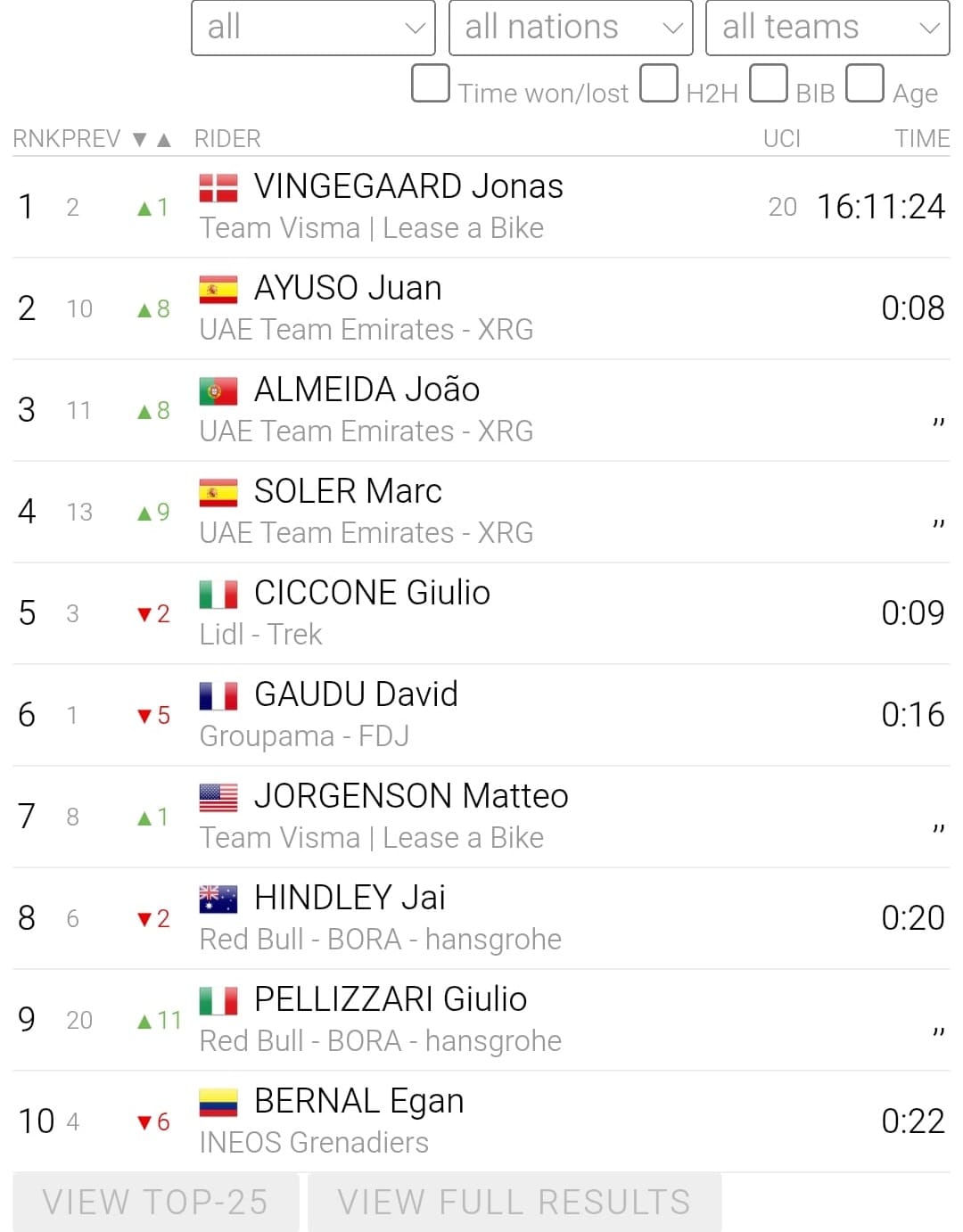This screenshot has width=963, height=1232.
Task: Enable the Time won/lost checkbox
Action: (431, 84)
